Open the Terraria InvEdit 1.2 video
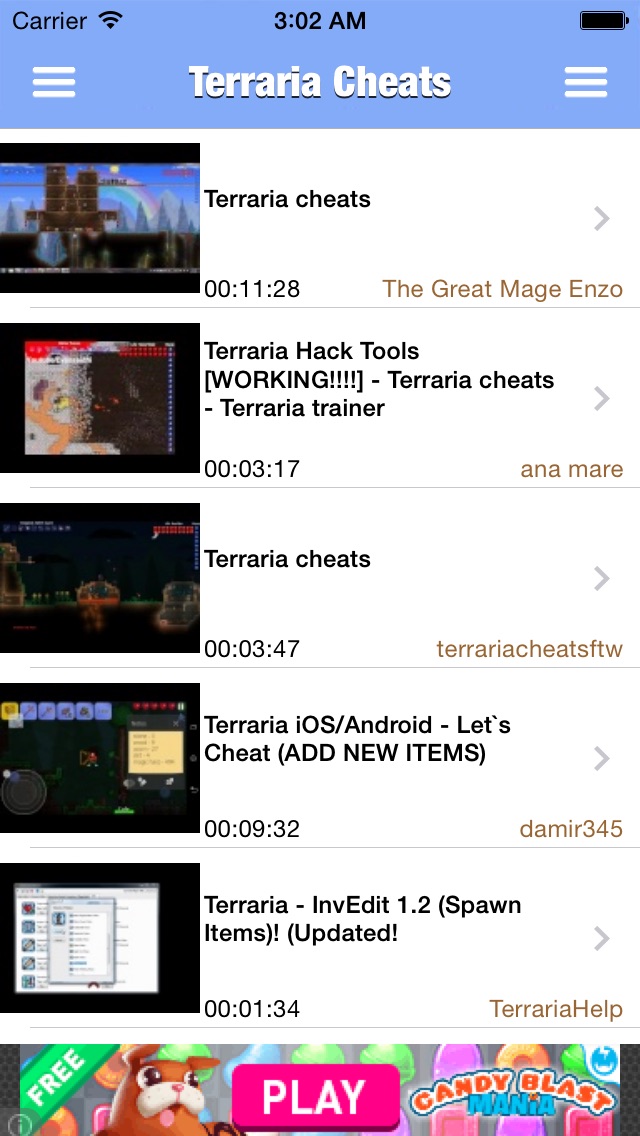This screenshot has height=1136, width=640. click(320, 937)
